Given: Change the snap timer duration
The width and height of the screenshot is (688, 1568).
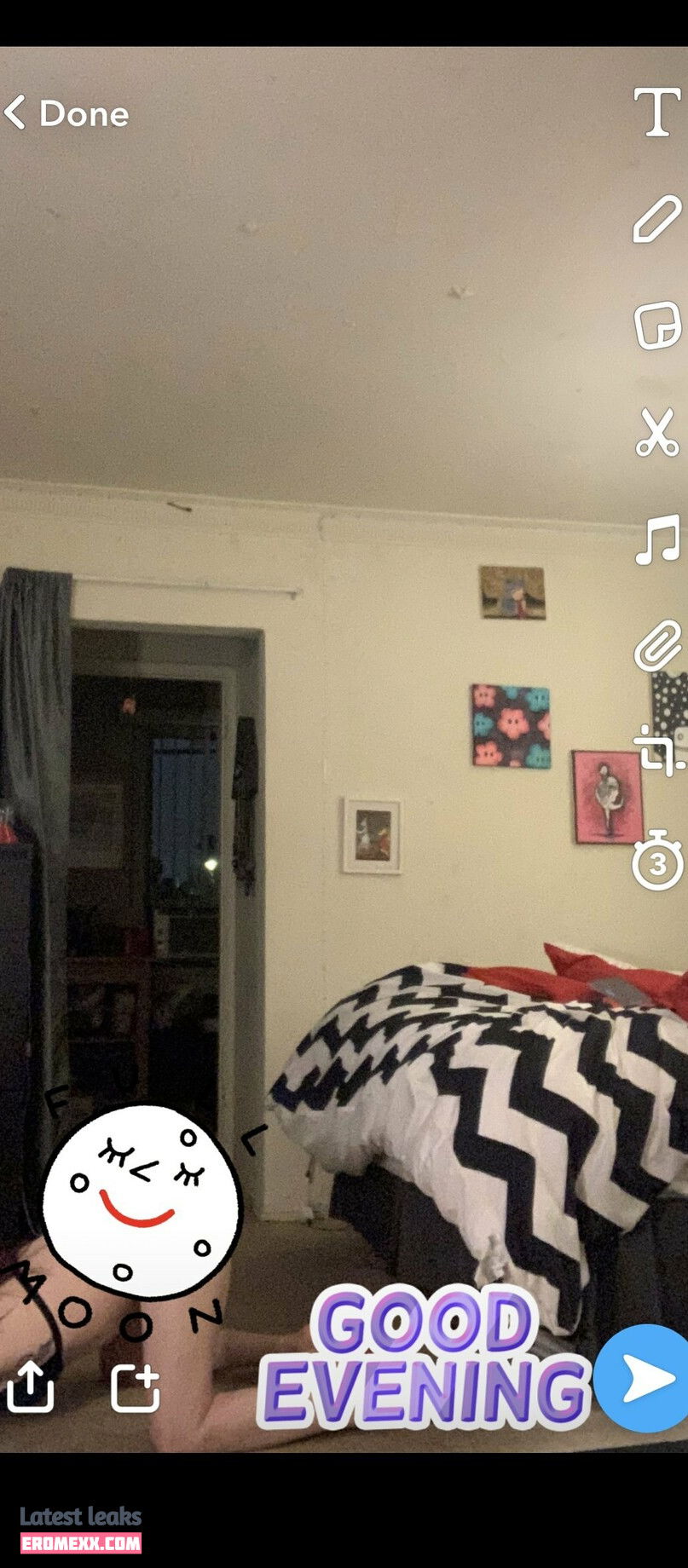Looking at the screenshot, I should (x=657, y=860).
